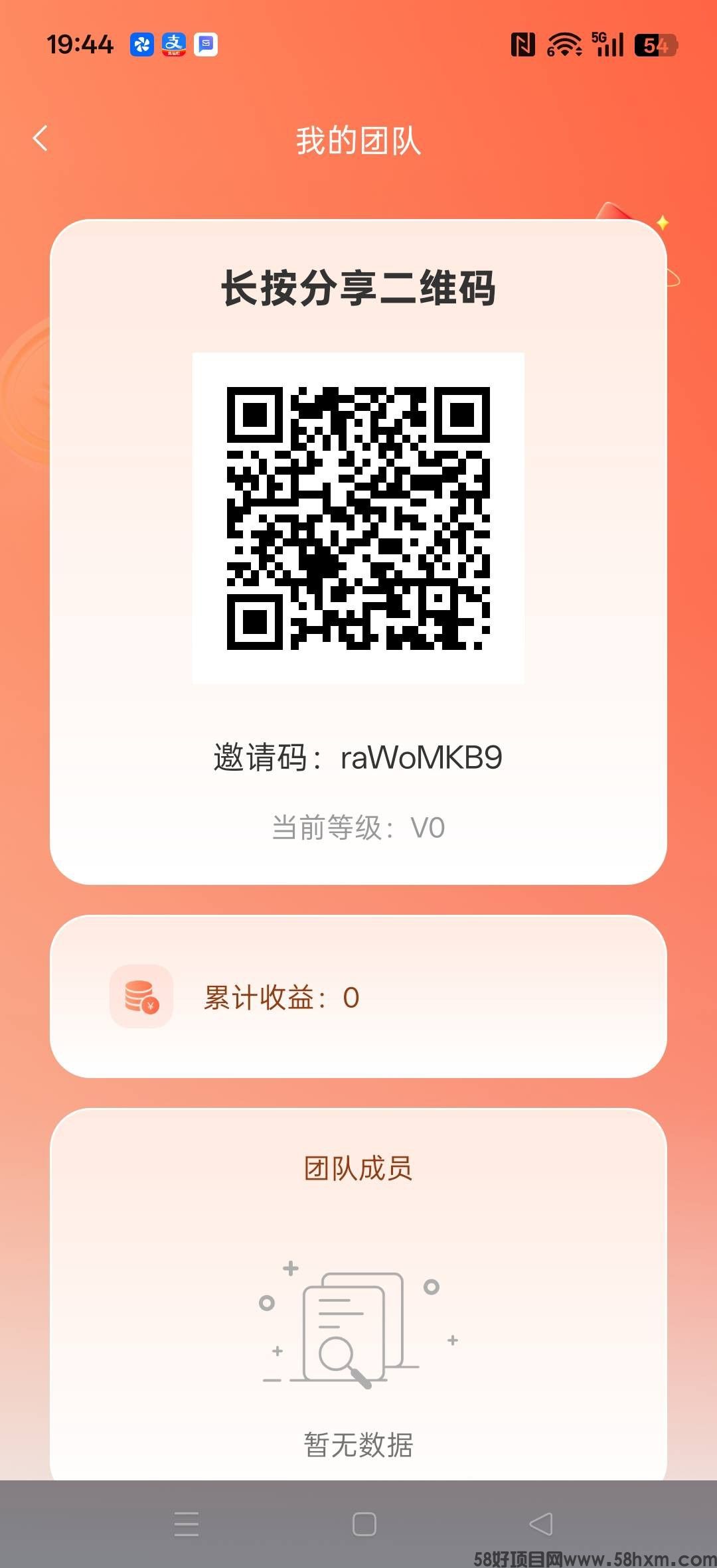Viewport: 717px width, 1568px height.
Task: Select the shareable QR code image
Action: pyautogui.click(x=357, y=518)
